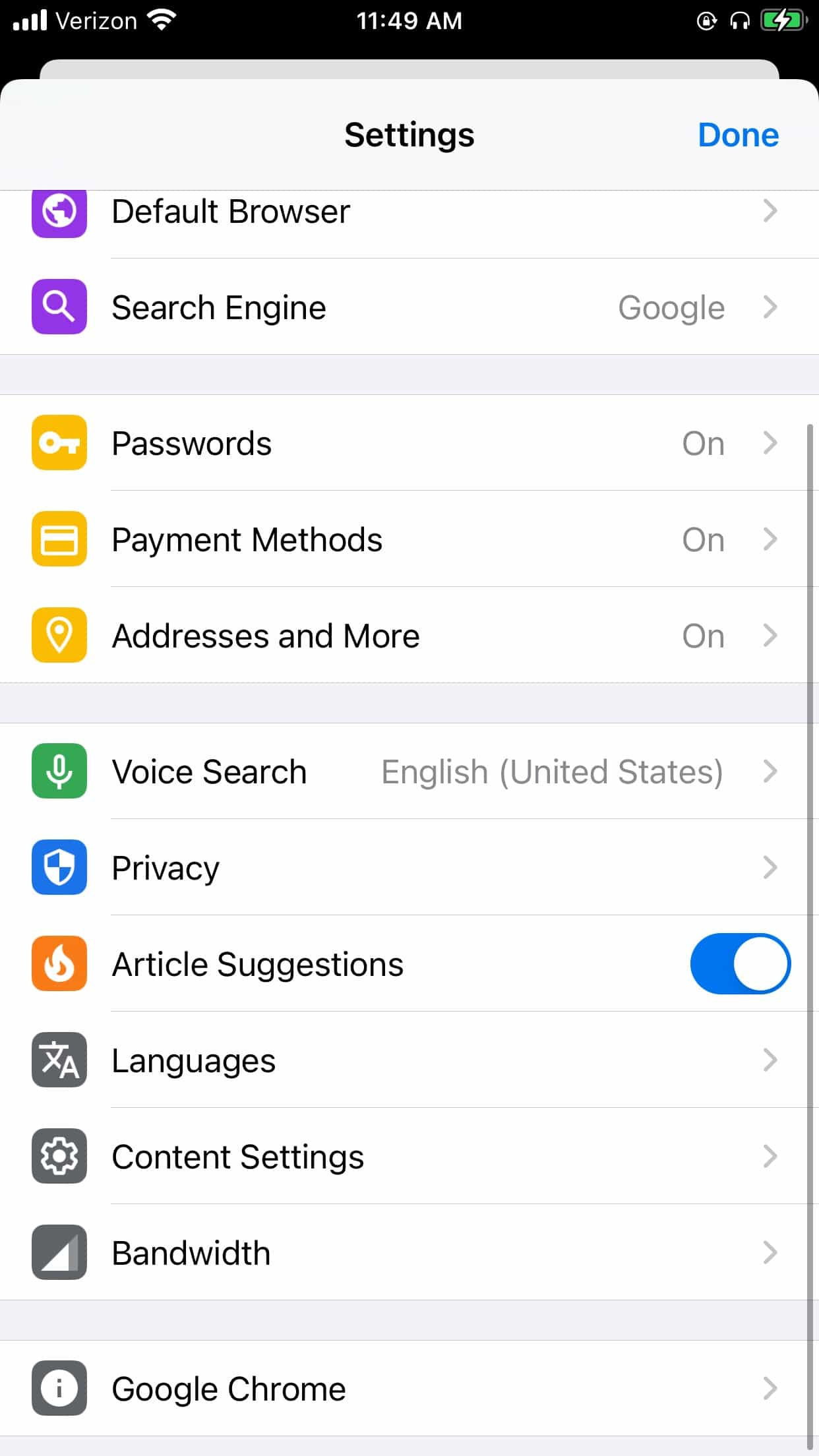Viewport: 819px width, 1456px height.
Task: Open the Google Chrome about section
Action: click(409, 1388)
